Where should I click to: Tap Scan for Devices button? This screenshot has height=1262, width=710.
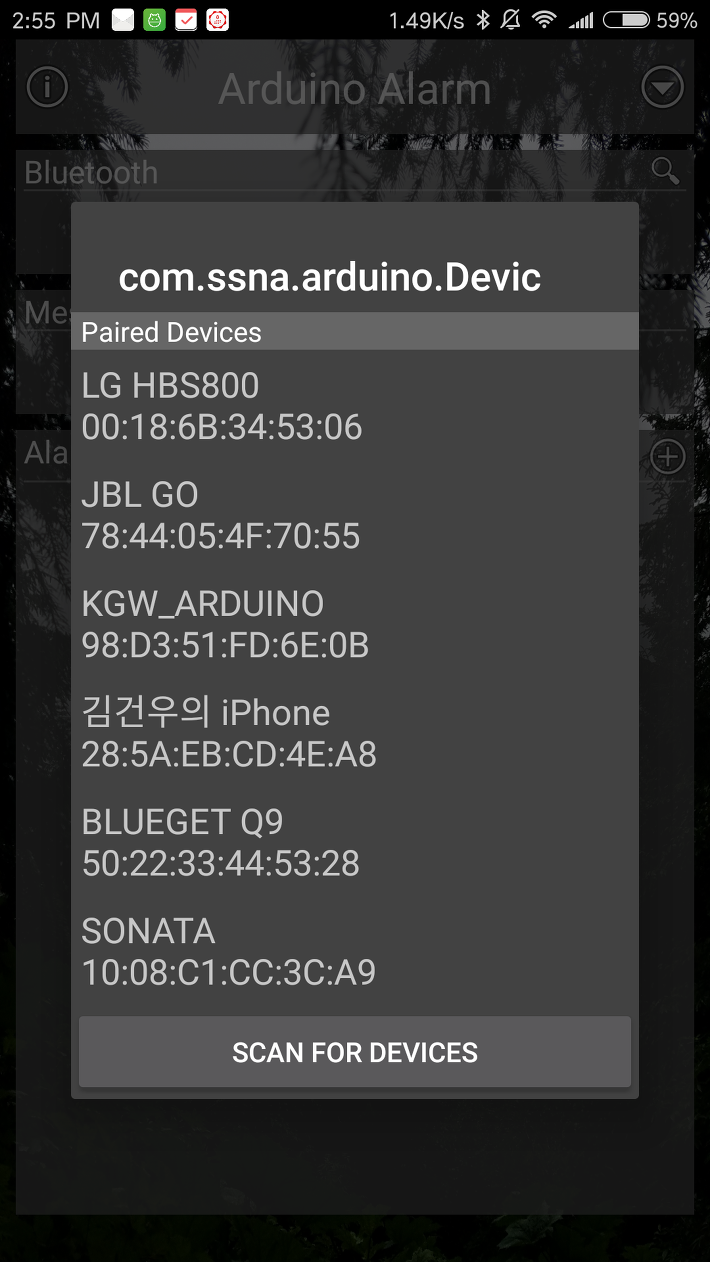(x=355, y=1052)
